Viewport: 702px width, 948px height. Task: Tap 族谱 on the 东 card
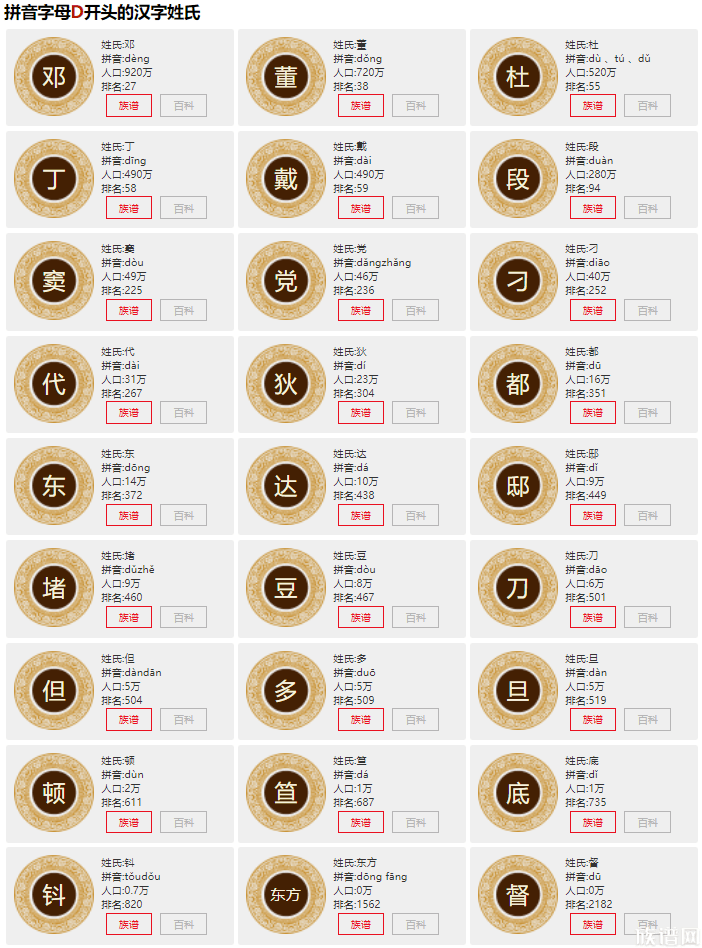point(129,515)
